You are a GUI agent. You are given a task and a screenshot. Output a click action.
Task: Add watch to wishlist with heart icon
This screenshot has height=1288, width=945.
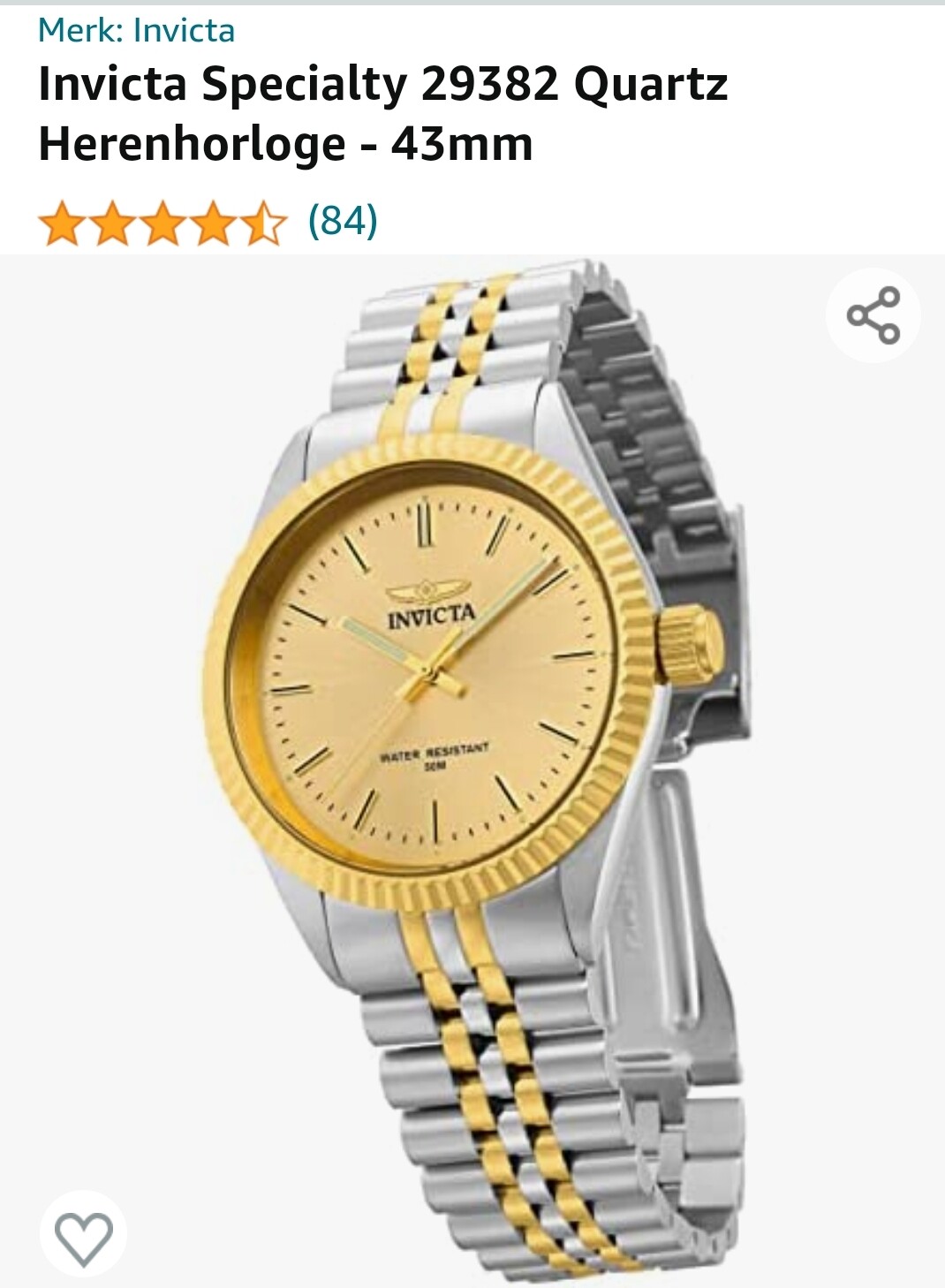84,1237
